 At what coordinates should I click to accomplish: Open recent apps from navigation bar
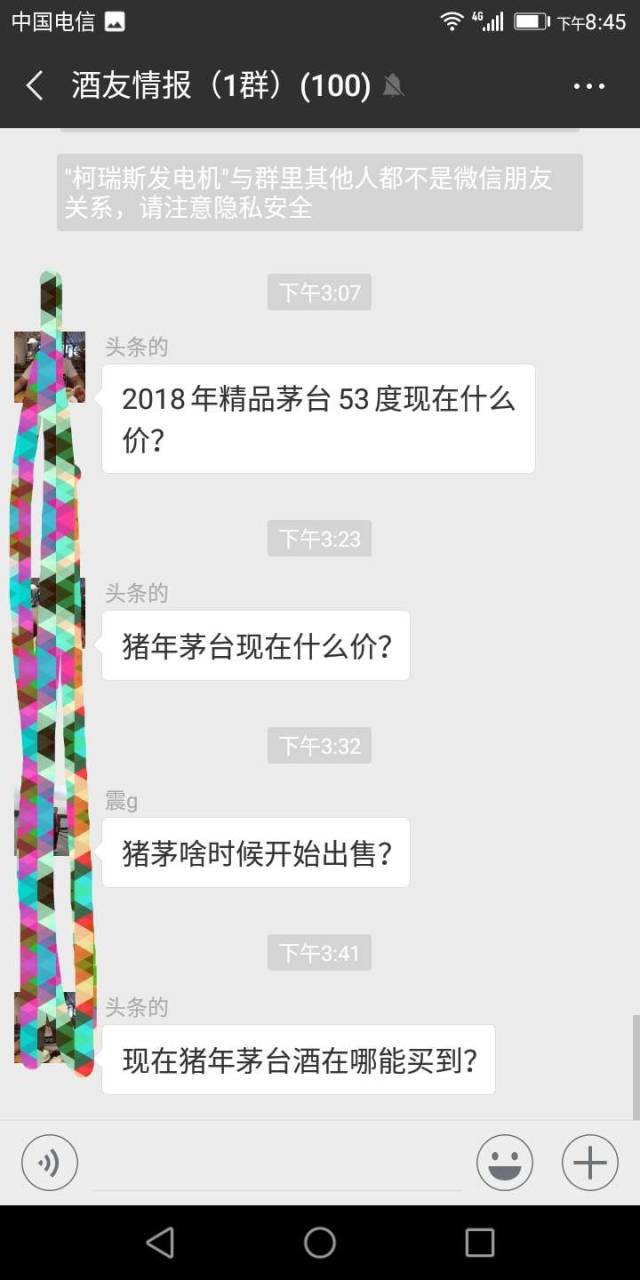click(480, 1242)
